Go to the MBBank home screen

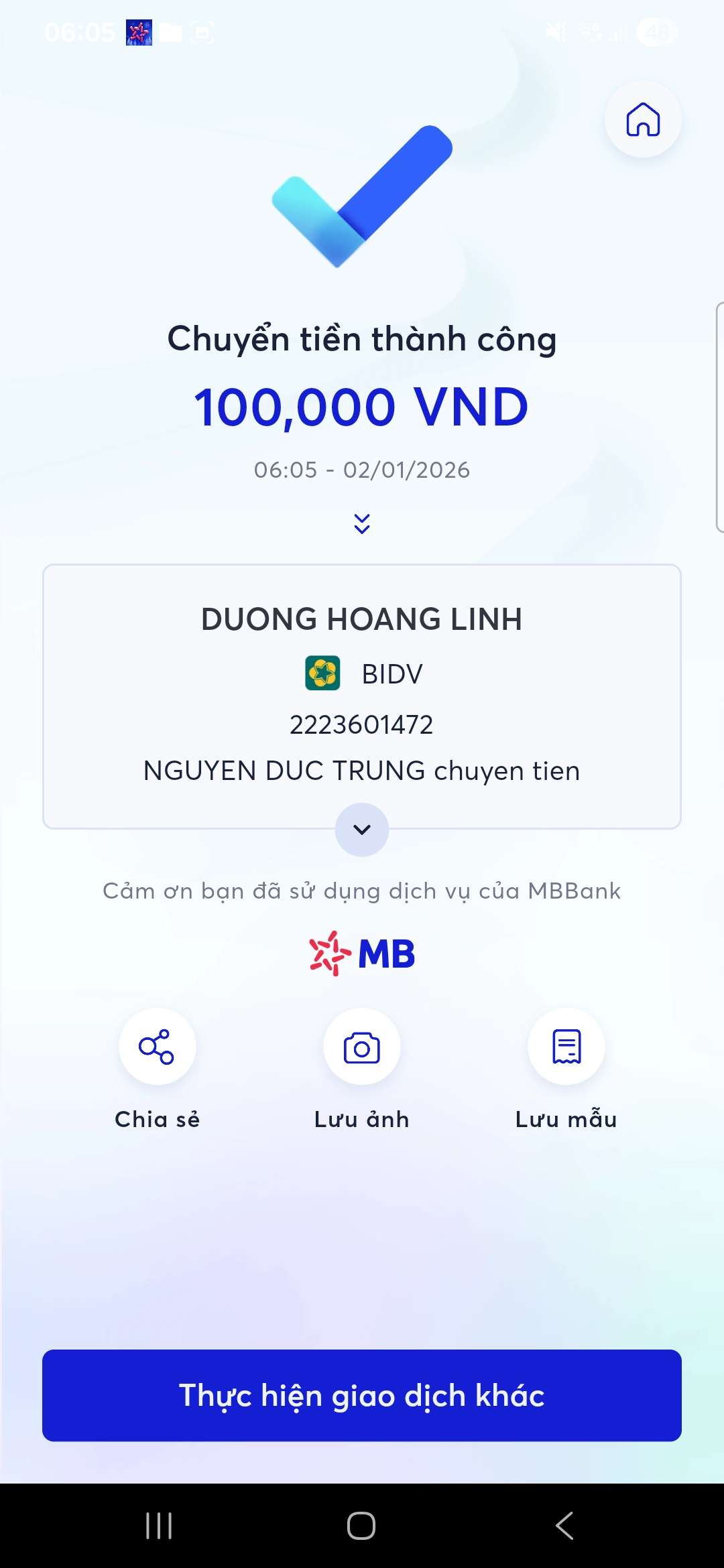[643, 120]
